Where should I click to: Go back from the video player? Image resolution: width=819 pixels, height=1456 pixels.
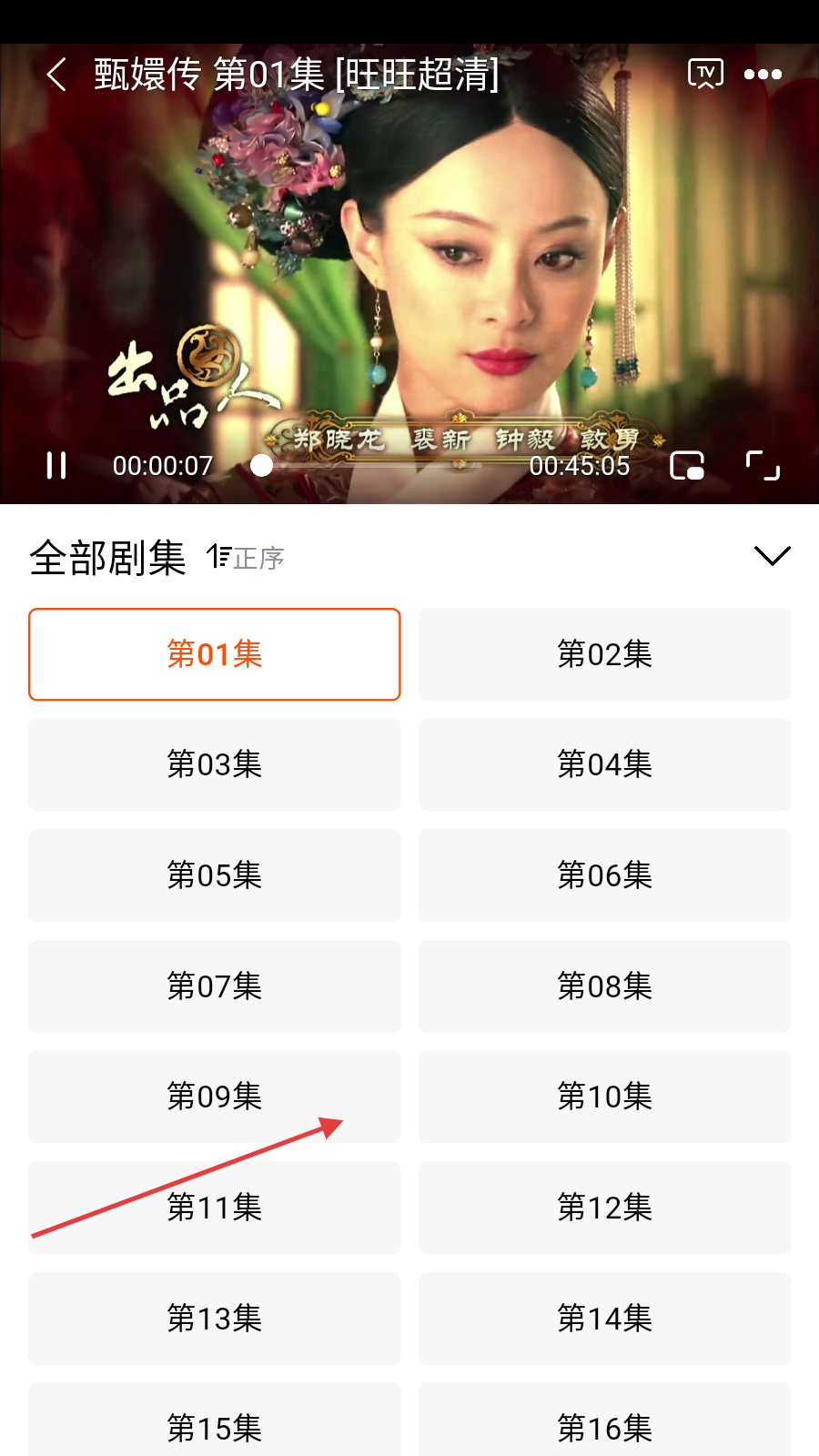56,75
